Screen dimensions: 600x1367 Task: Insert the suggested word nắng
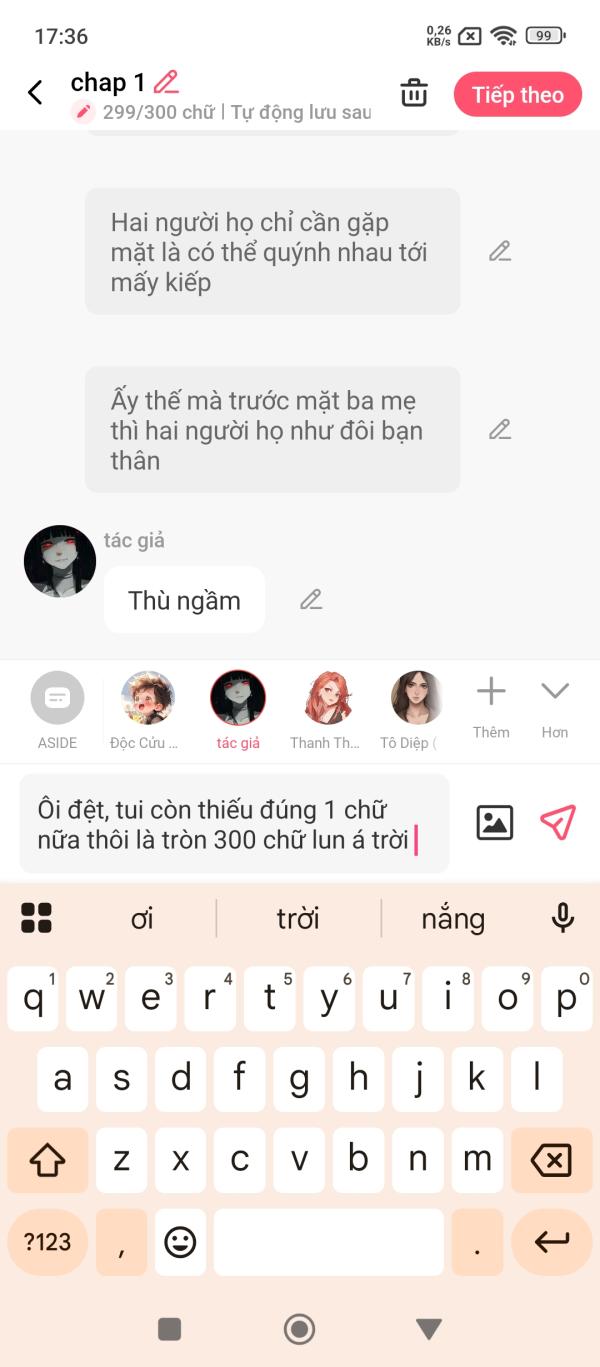click(453, 919)
